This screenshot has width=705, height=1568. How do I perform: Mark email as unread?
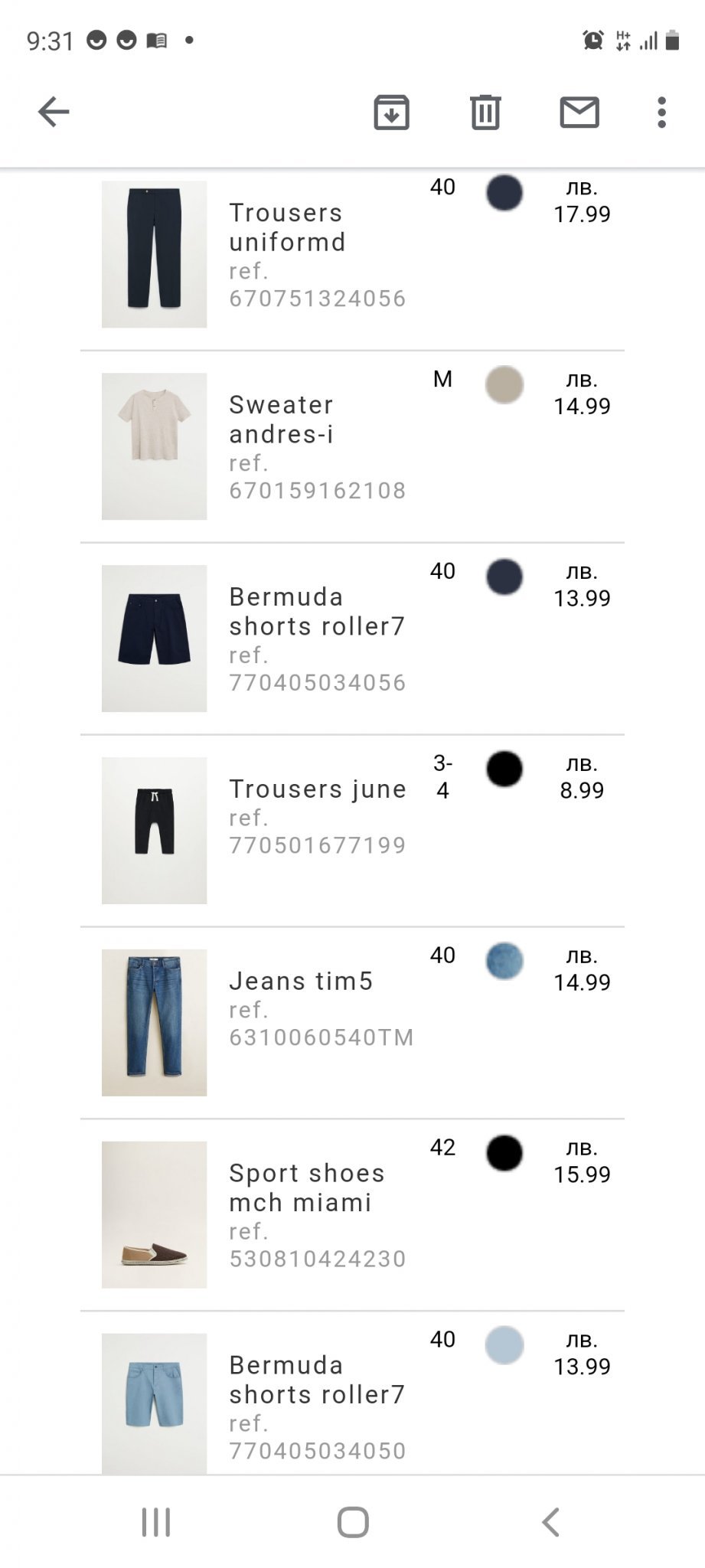(x=579, y=113)
